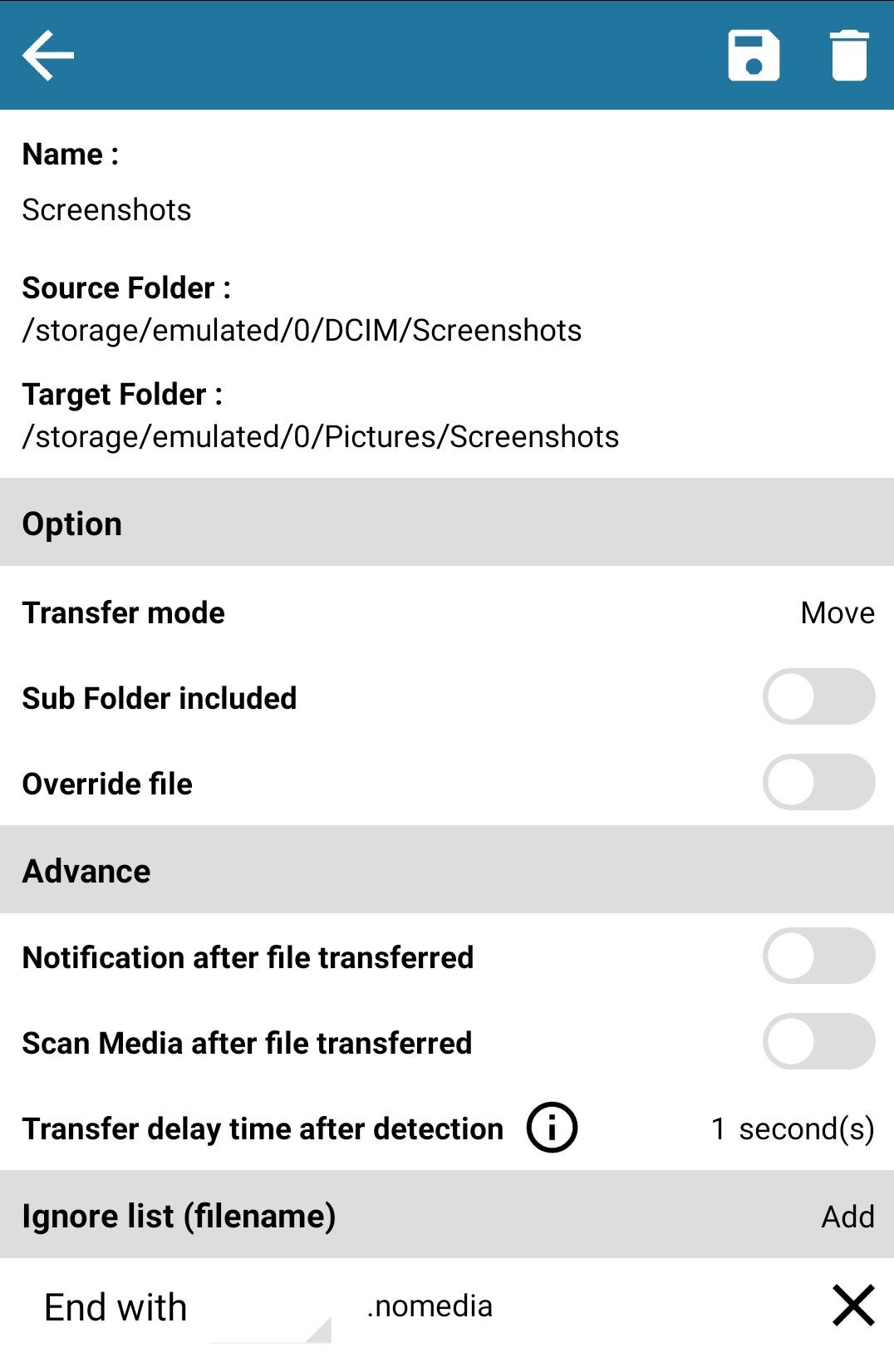
Task: Toggle Scan Media after file transferred
Action: [x=819, y=1043]
